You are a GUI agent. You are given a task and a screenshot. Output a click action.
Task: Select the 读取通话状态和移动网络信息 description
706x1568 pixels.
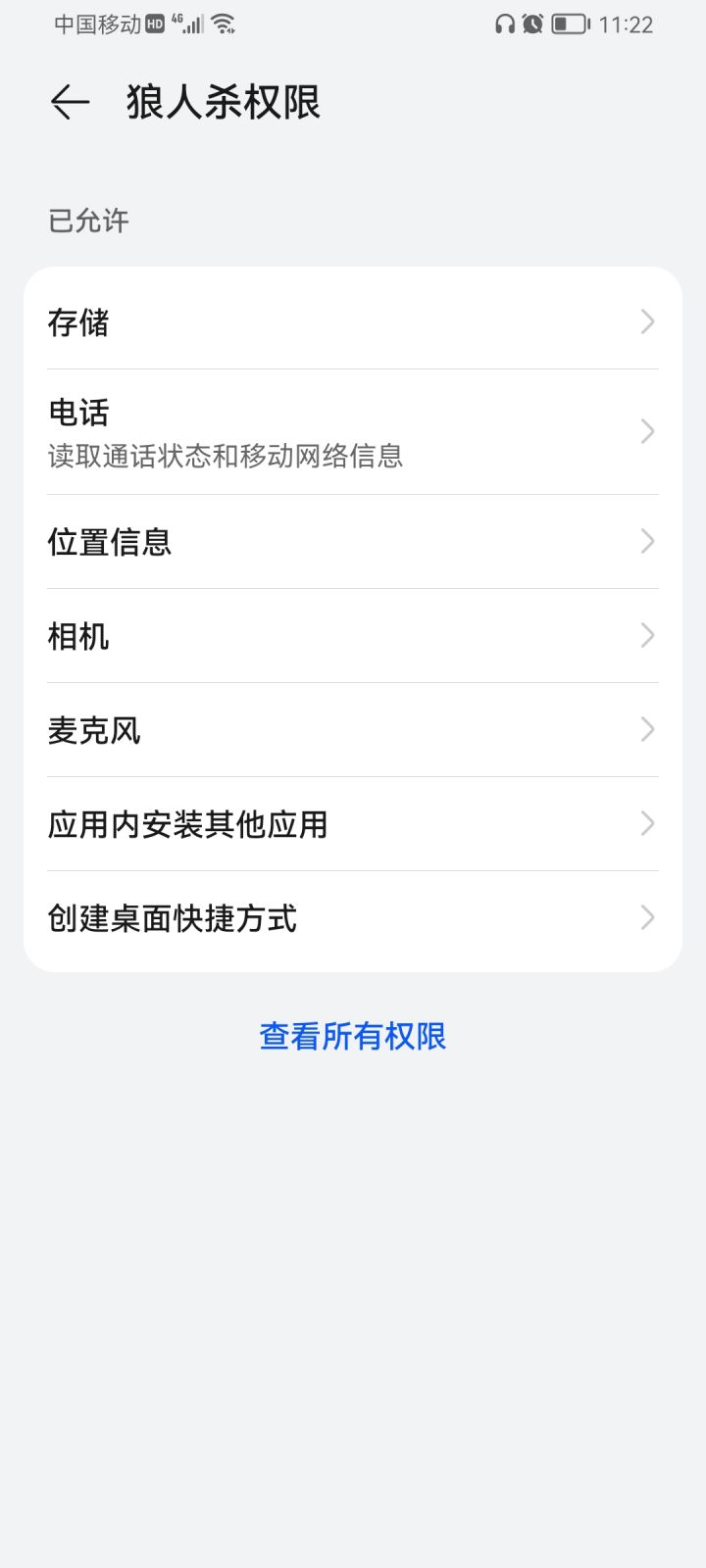(227, 456)
